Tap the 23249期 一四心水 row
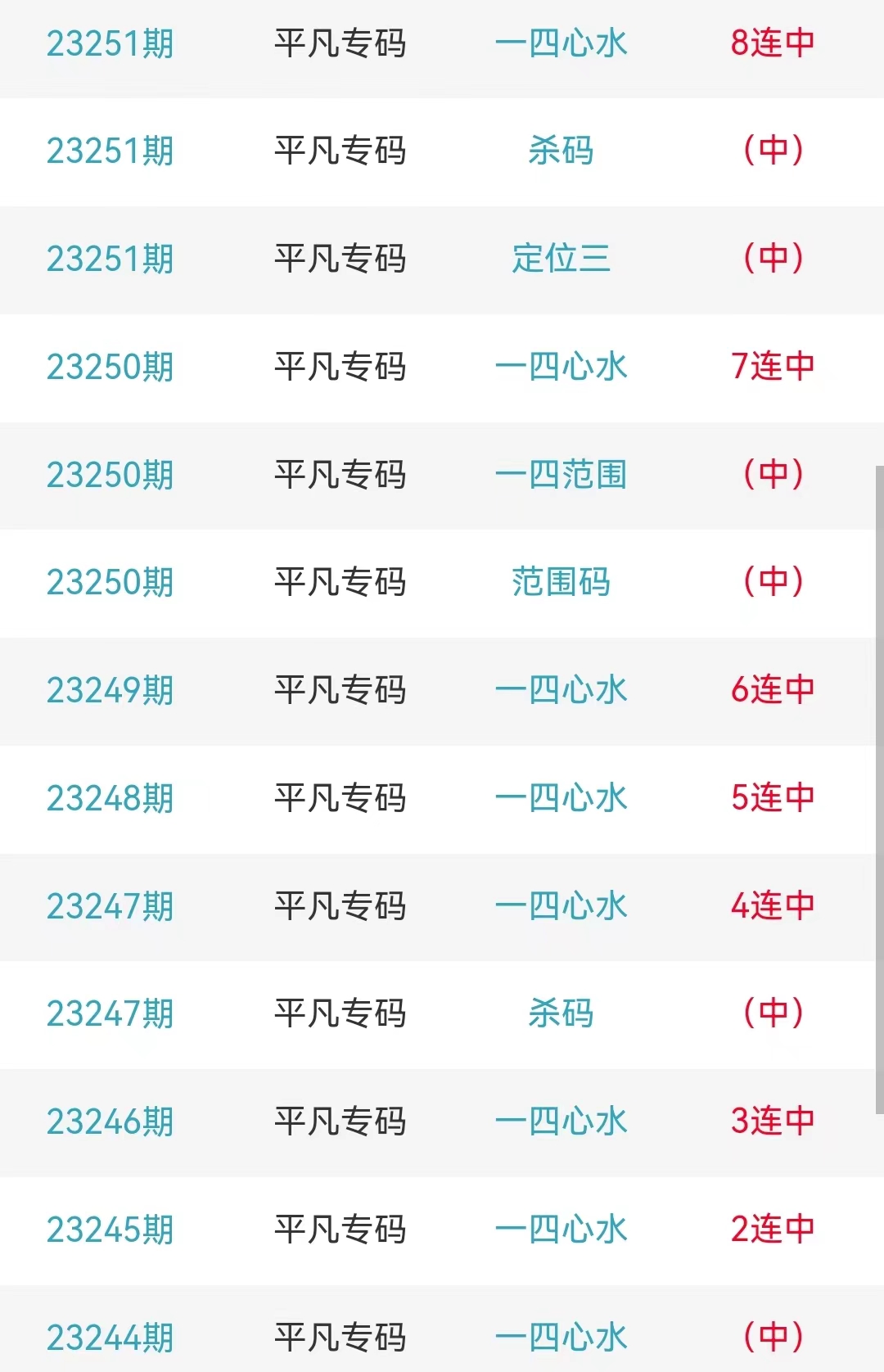This screenshot has height=1372, width=884. (561, 691)
